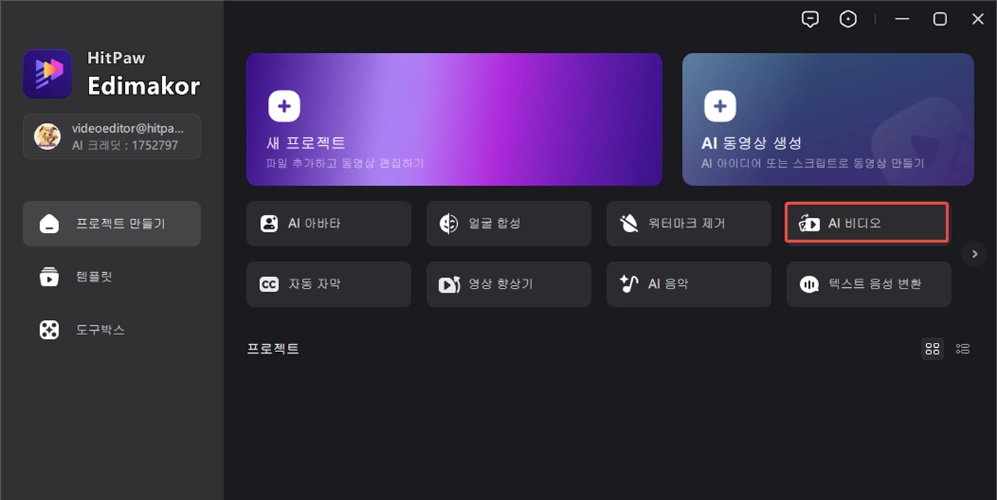Image resolution: width=997 pixels, height=500 pixels.
Task: Launch the AI 아바타 tool
Action: 328,224
